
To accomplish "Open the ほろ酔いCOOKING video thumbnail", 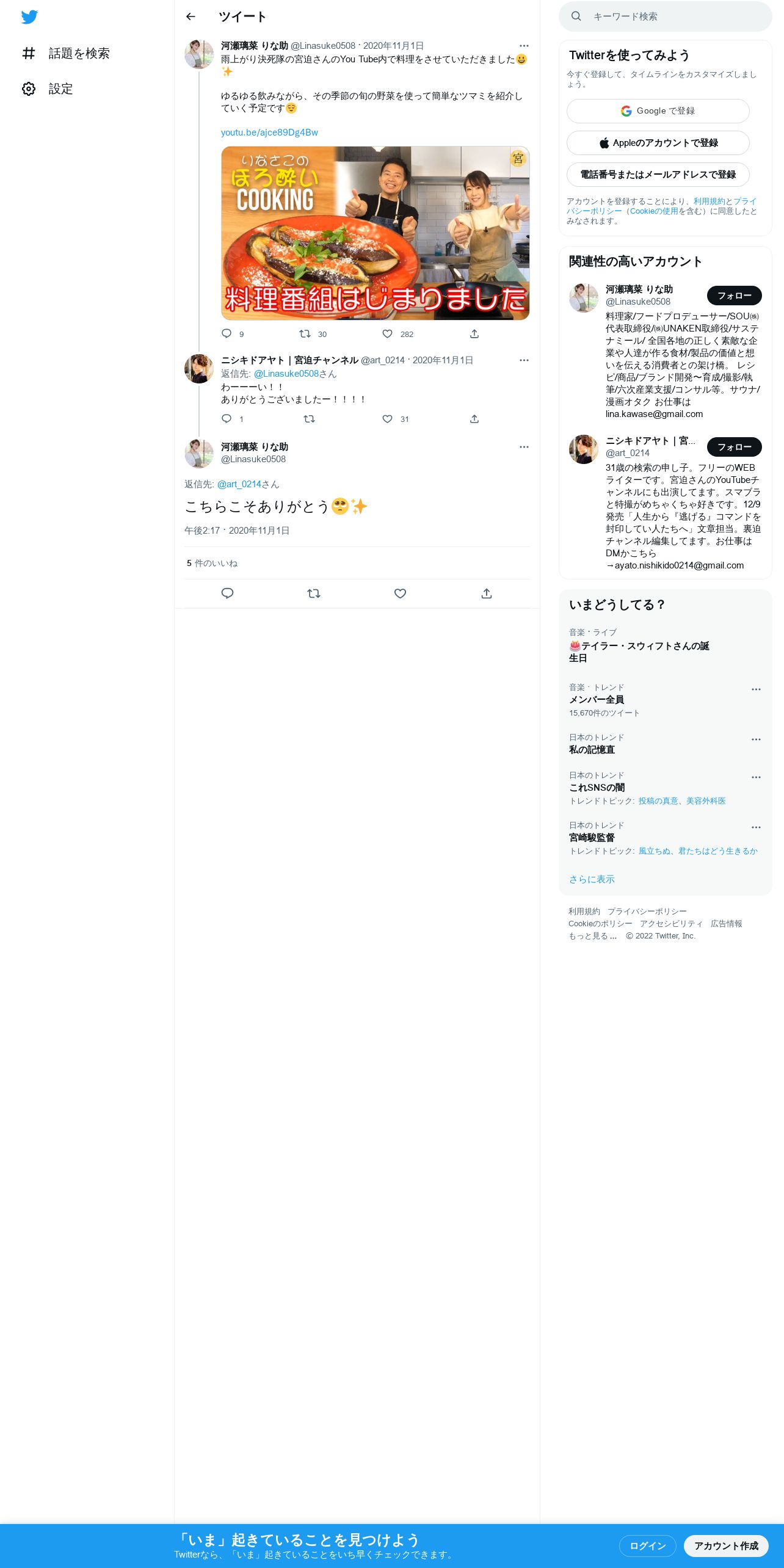I will 375,233.
